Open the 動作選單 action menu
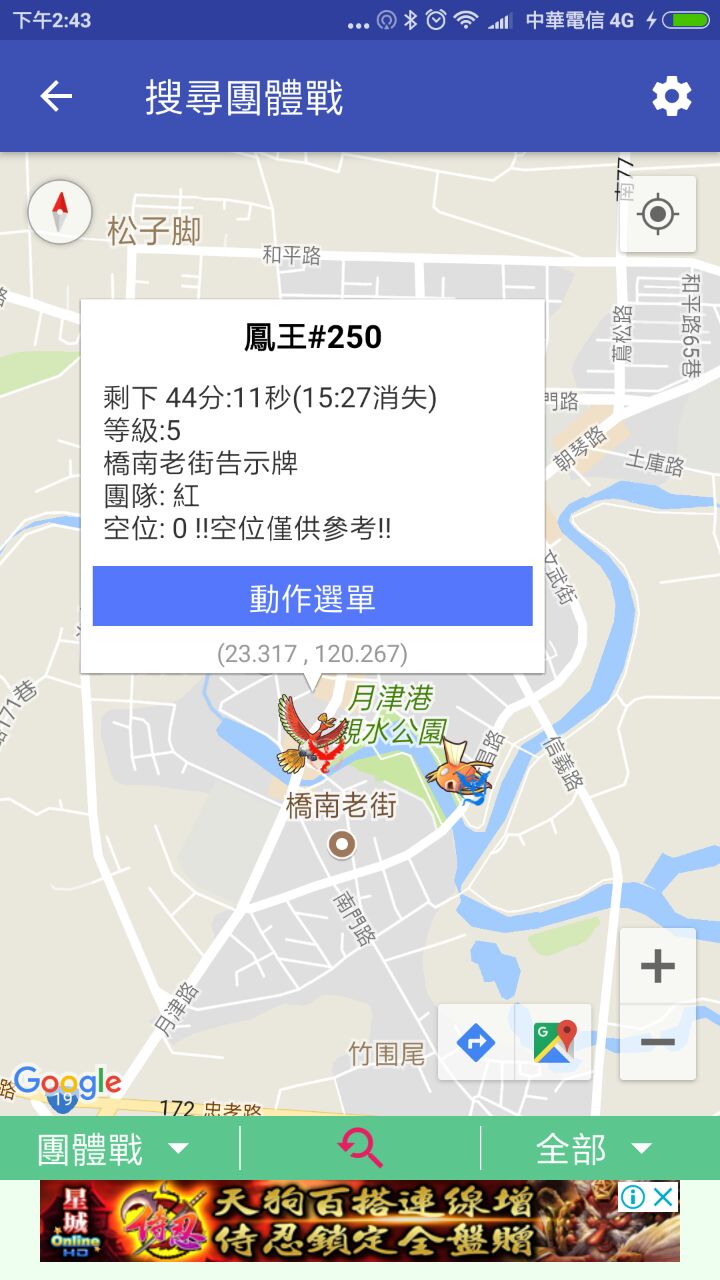This screenshot has width=720, height=1280. tap(312, 597)
